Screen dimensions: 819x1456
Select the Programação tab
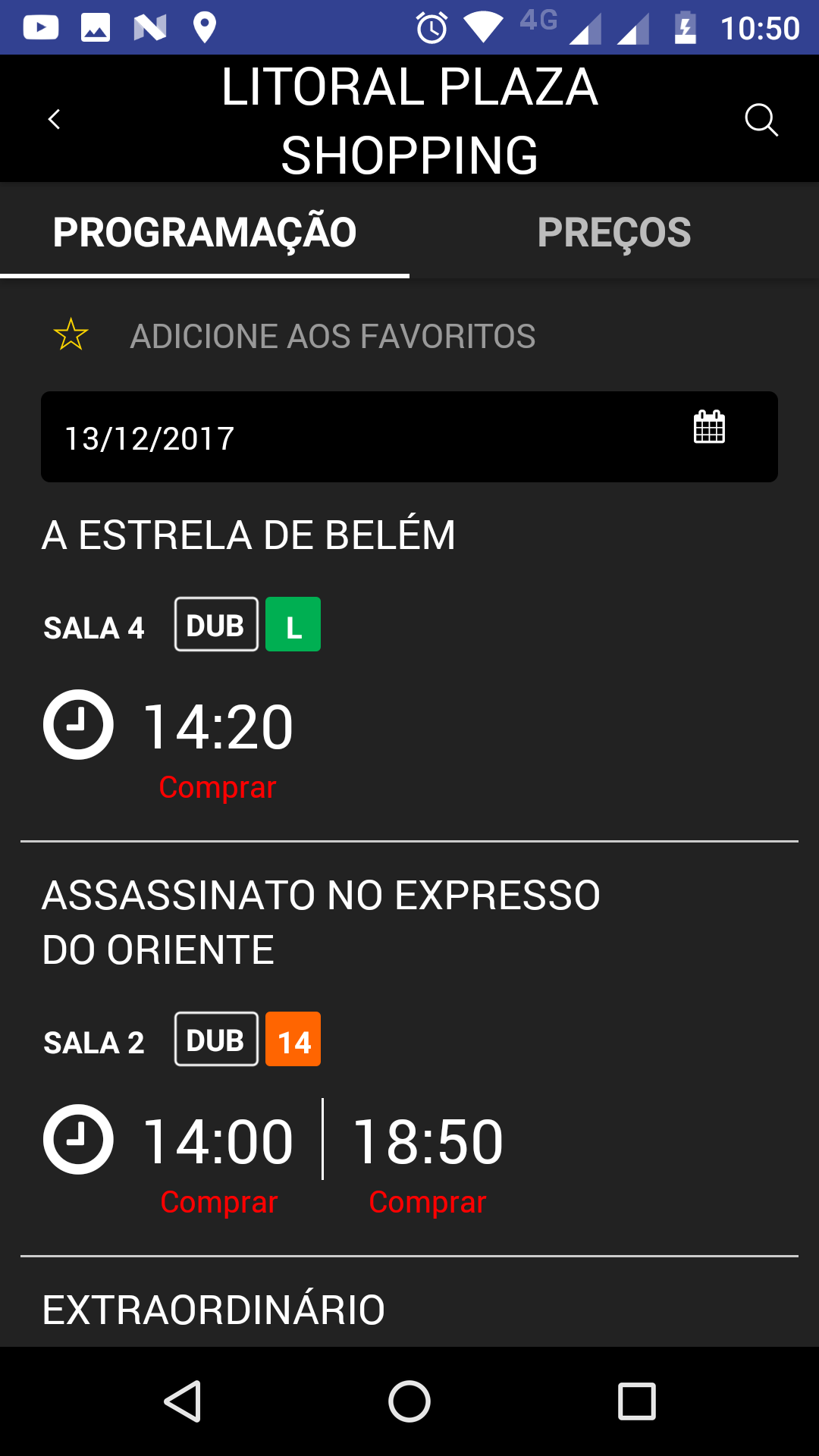coord(205,232)
